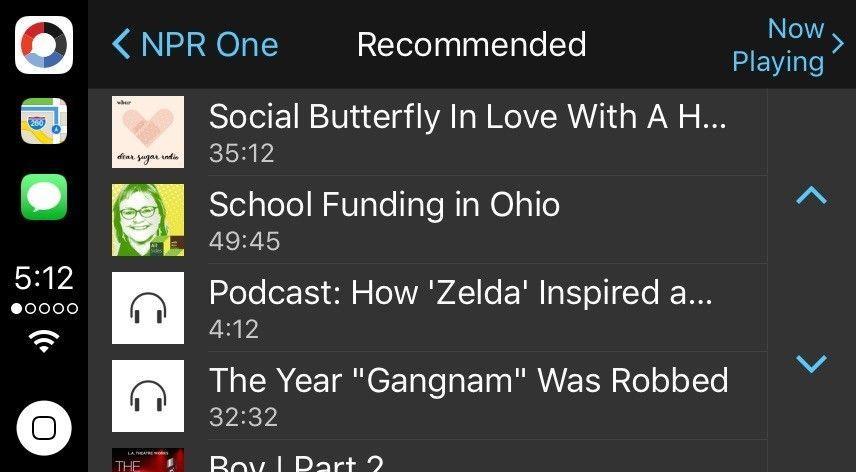Tap the up arrow to page up
856x472 pixels.
coord(811,196)
